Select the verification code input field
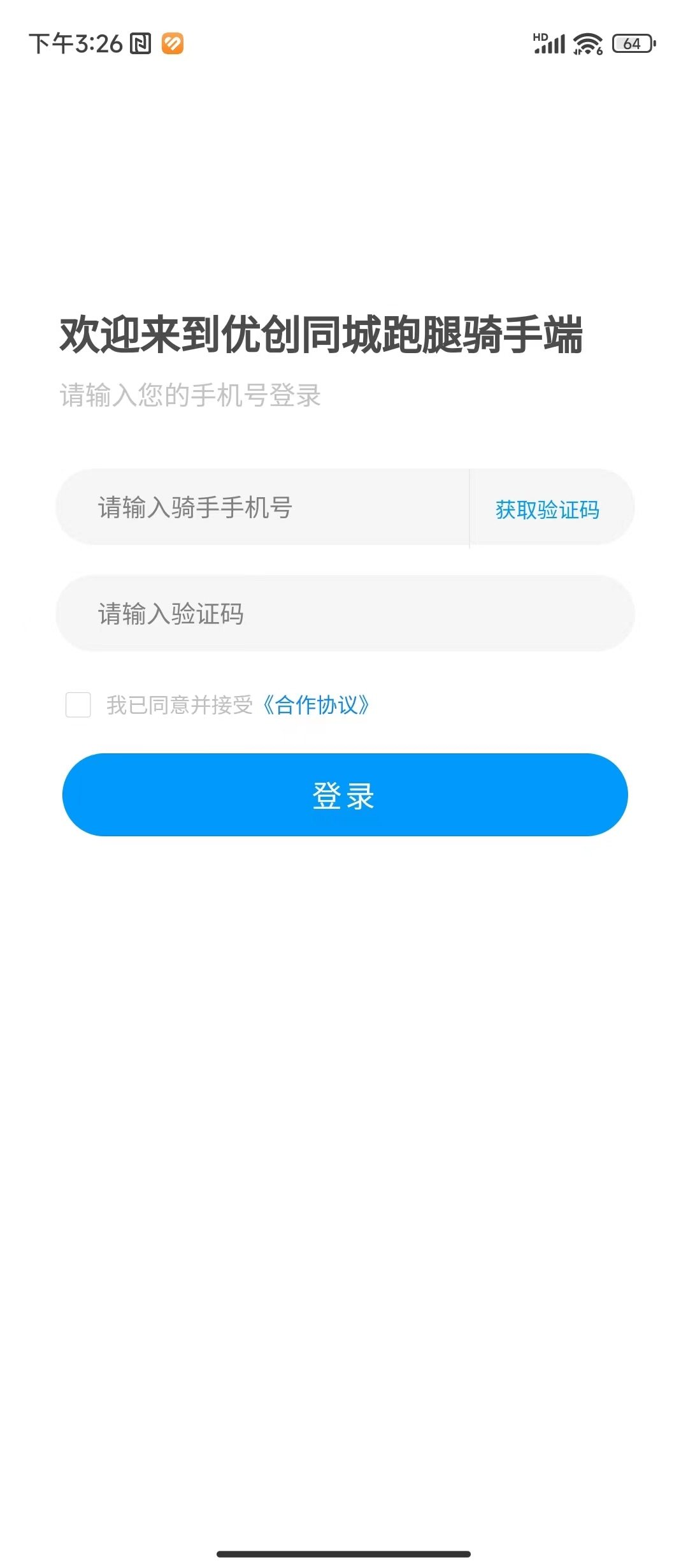This screenshot has height=1568, width=688. (344, 614)
